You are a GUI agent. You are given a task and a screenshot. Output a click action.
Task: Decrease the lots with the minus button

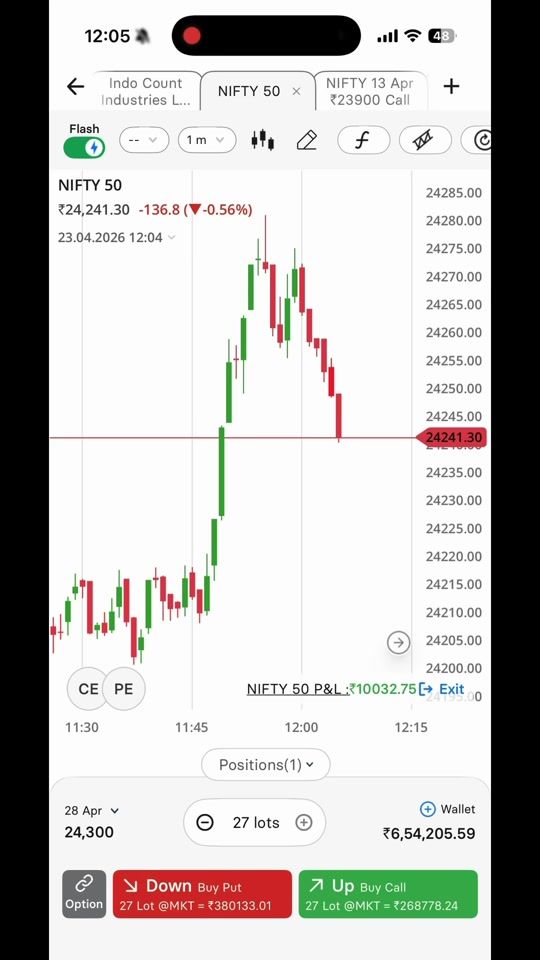pyautogui.click(x=205, y=822)
